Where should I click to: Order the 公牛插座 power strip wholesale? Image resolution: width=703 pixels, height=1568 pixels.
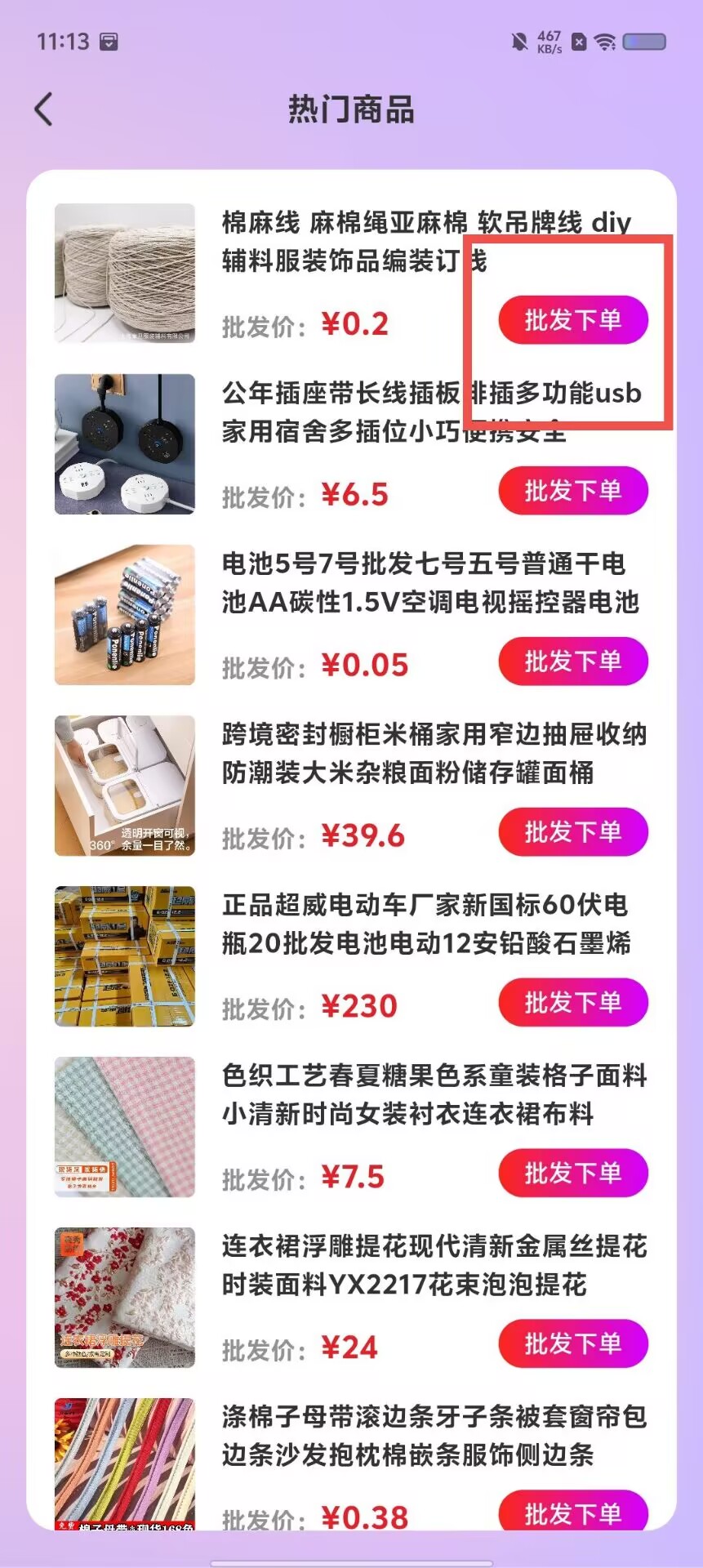[573, 491]
